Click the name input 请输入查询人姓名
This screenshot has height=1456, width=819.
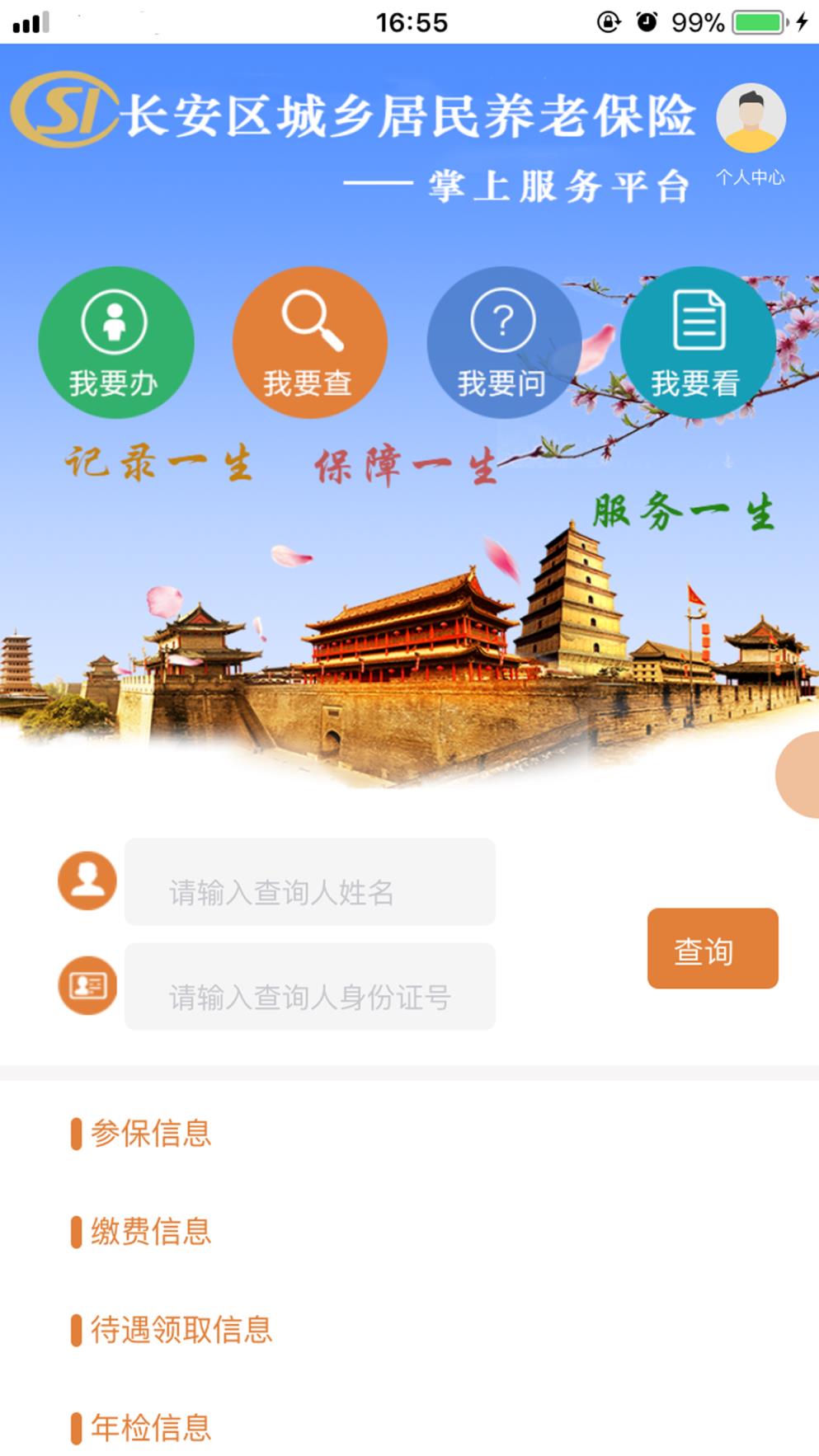coord(309,882)
